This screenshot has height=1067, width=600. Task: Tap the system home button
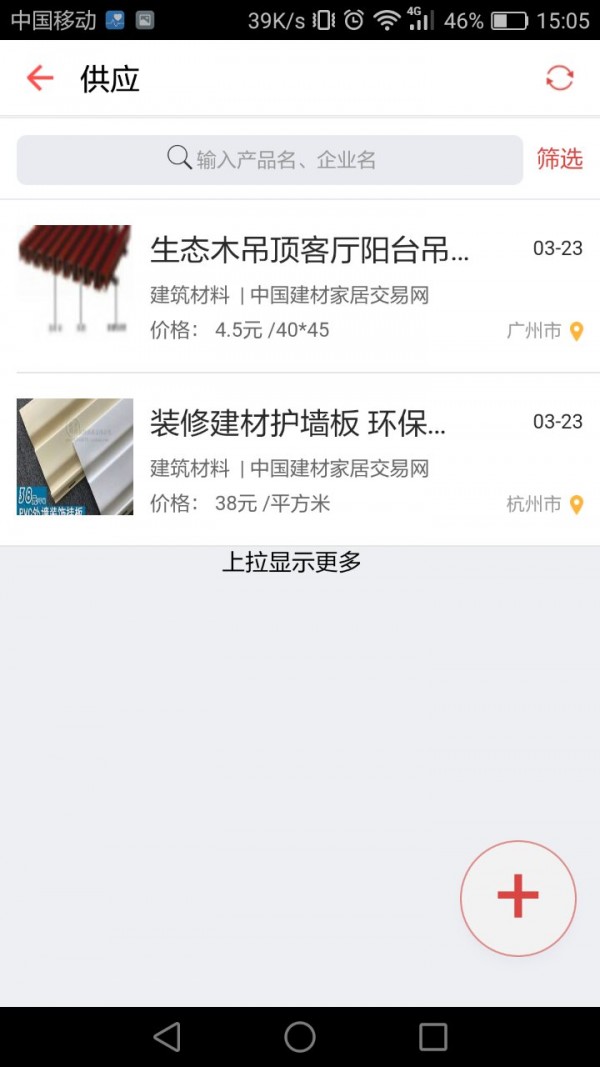click(300, 1037)
